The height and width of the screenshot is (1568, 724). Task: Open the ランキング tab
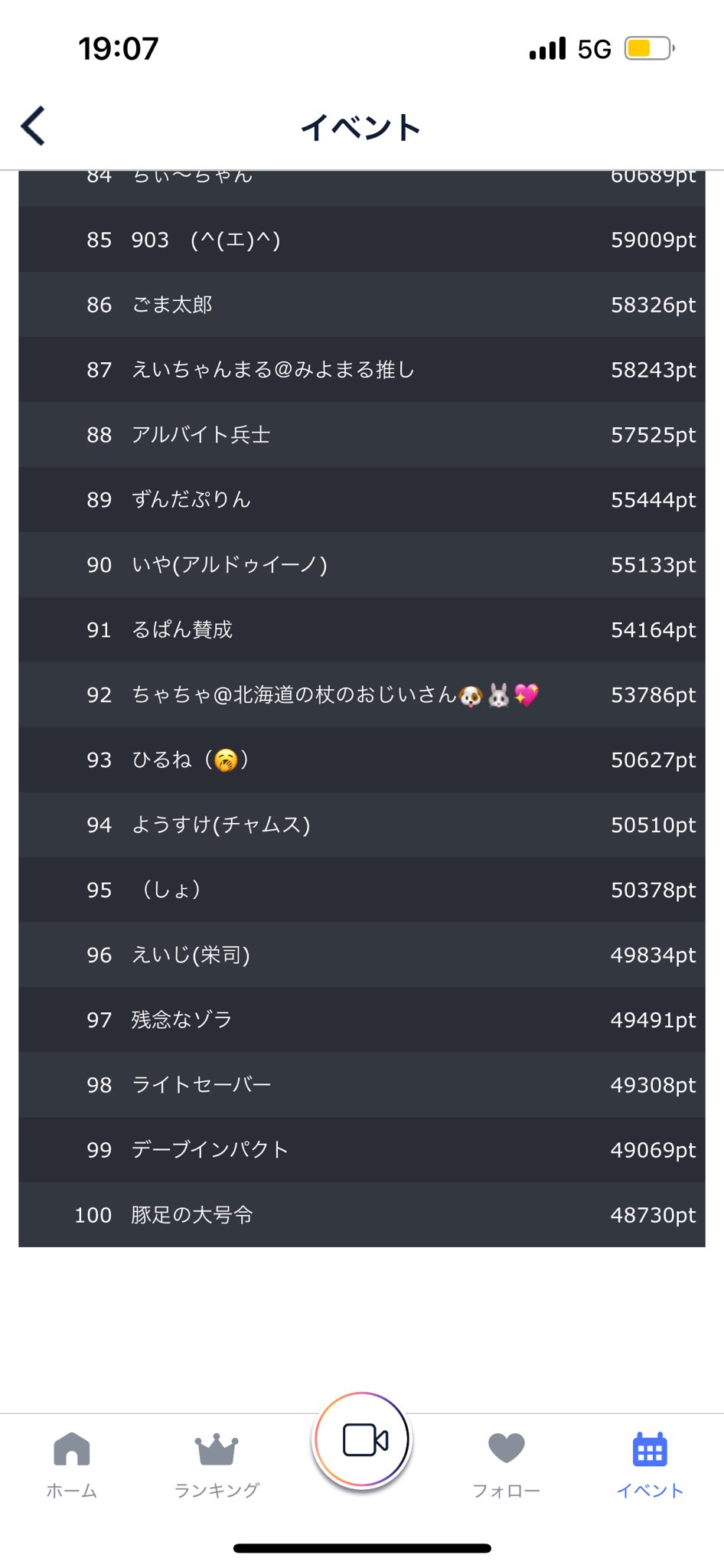(217, 1464)
